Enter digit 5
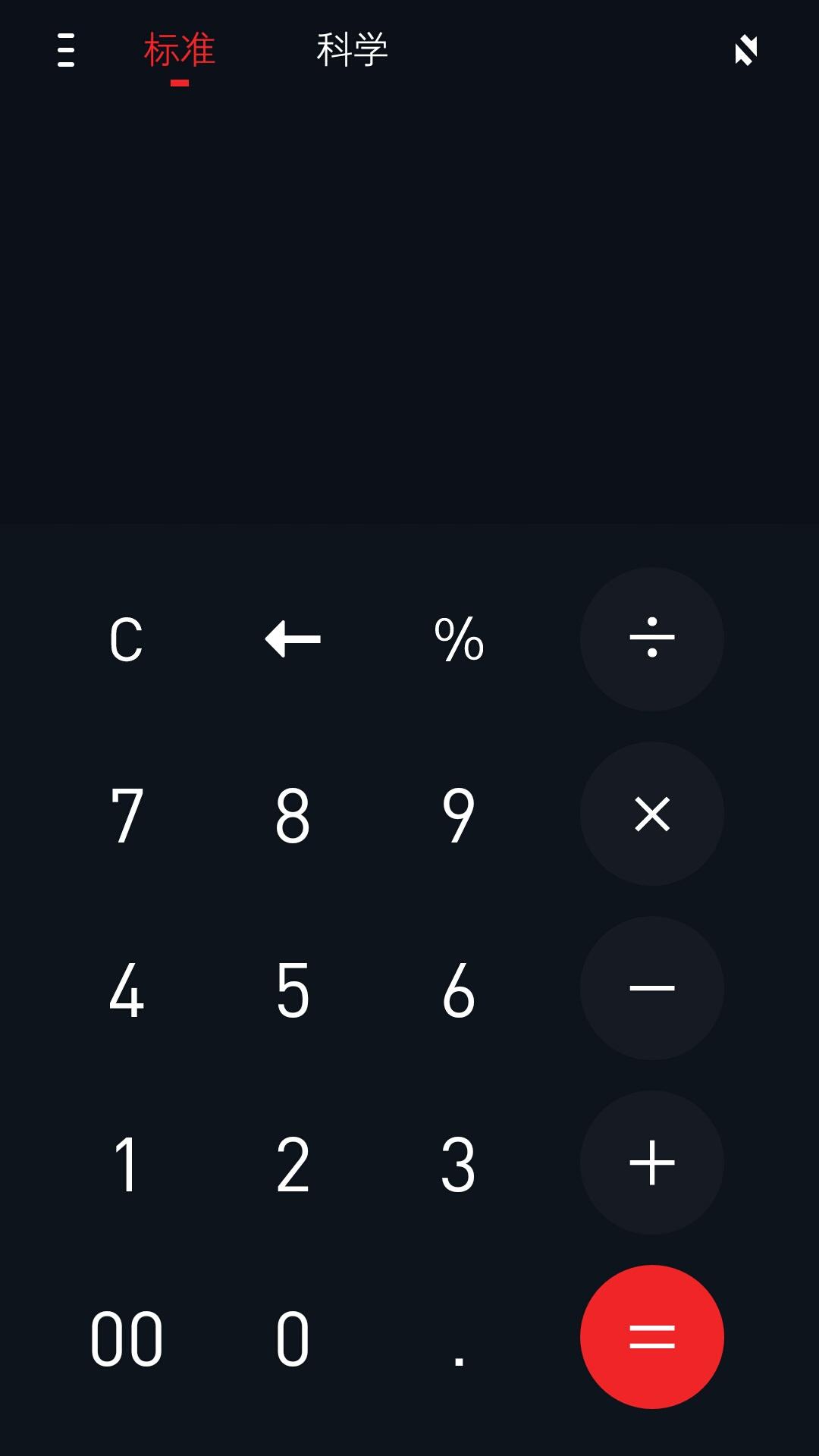 [x=293, y=990]
